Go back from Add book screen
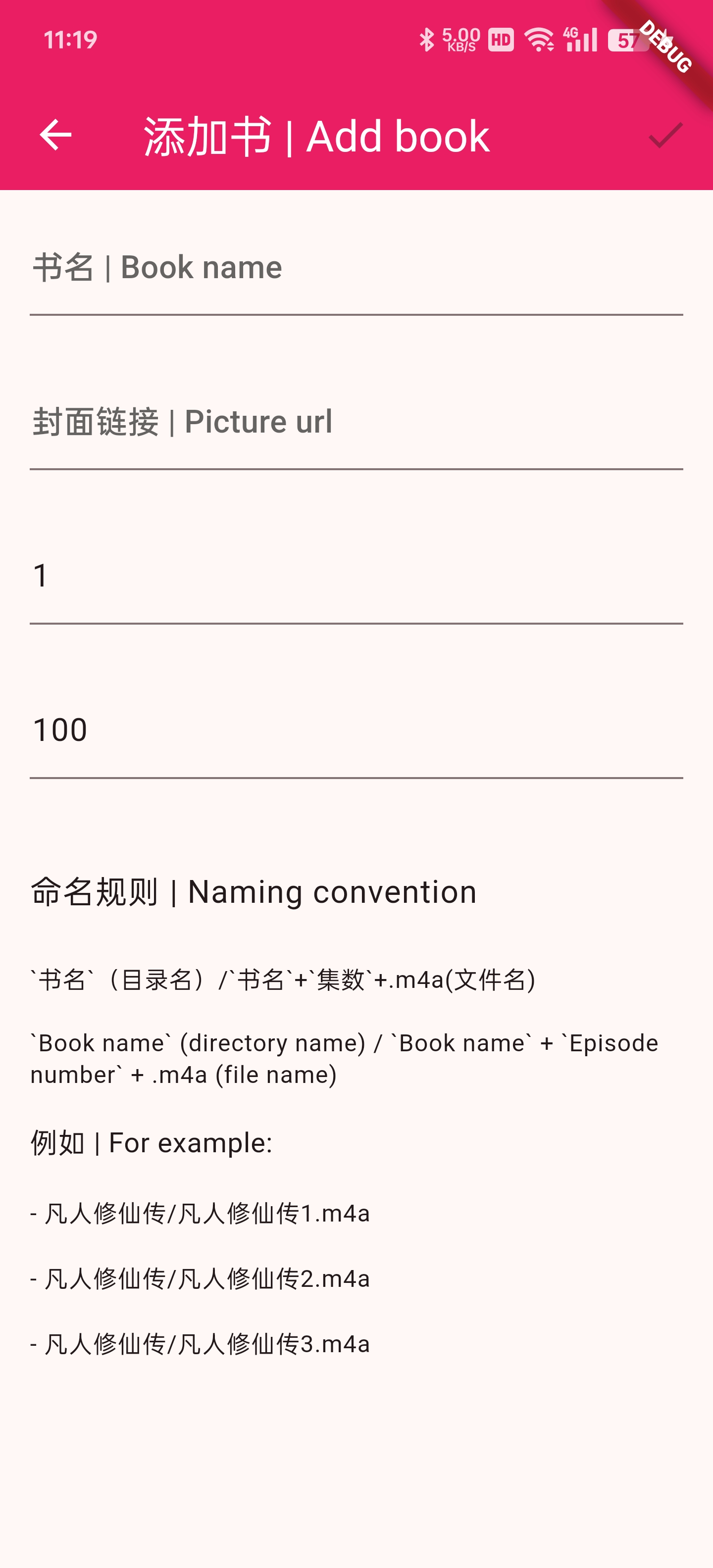Viewport: 713px width, 1568px height. 55,135
